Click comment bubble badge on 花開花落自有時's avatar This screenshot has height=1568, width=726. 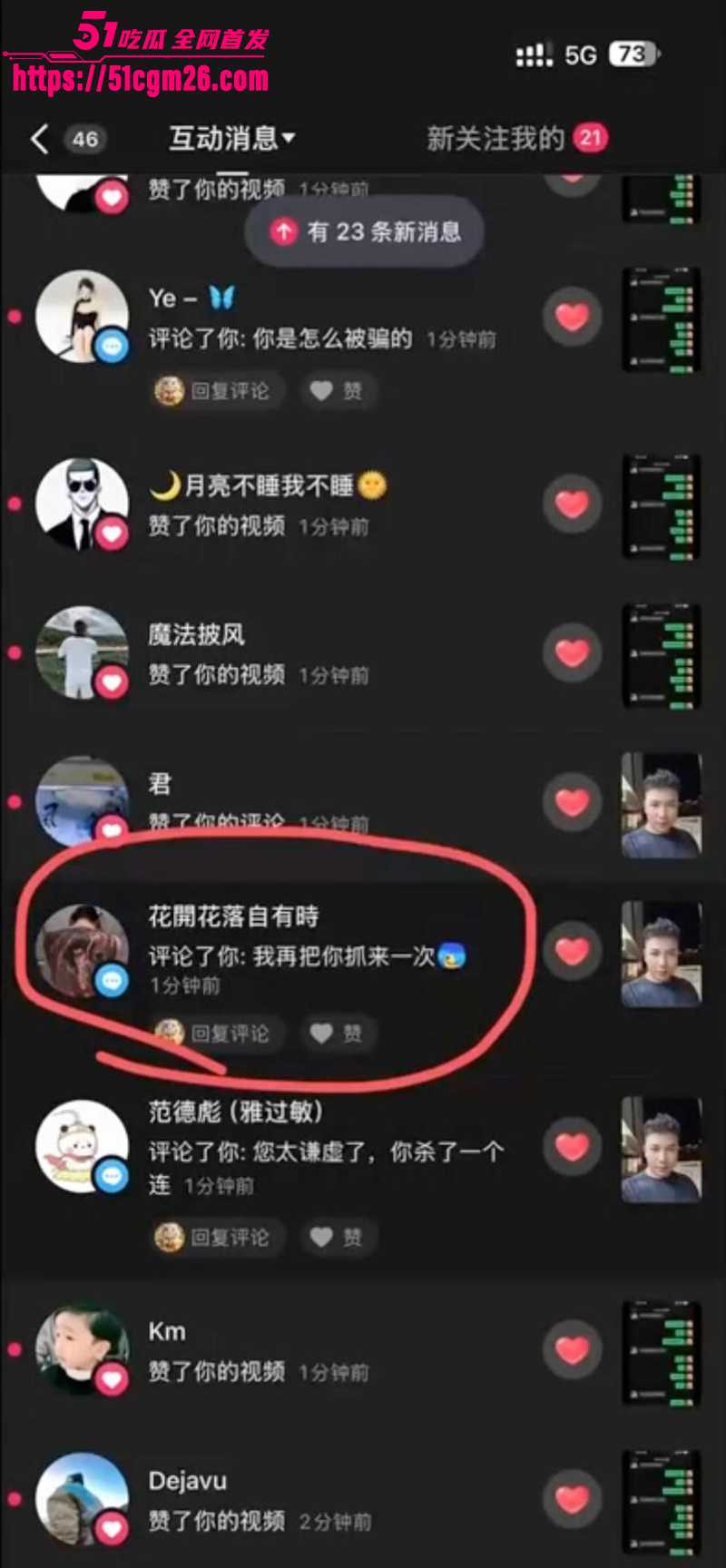(x=111, y=980)
